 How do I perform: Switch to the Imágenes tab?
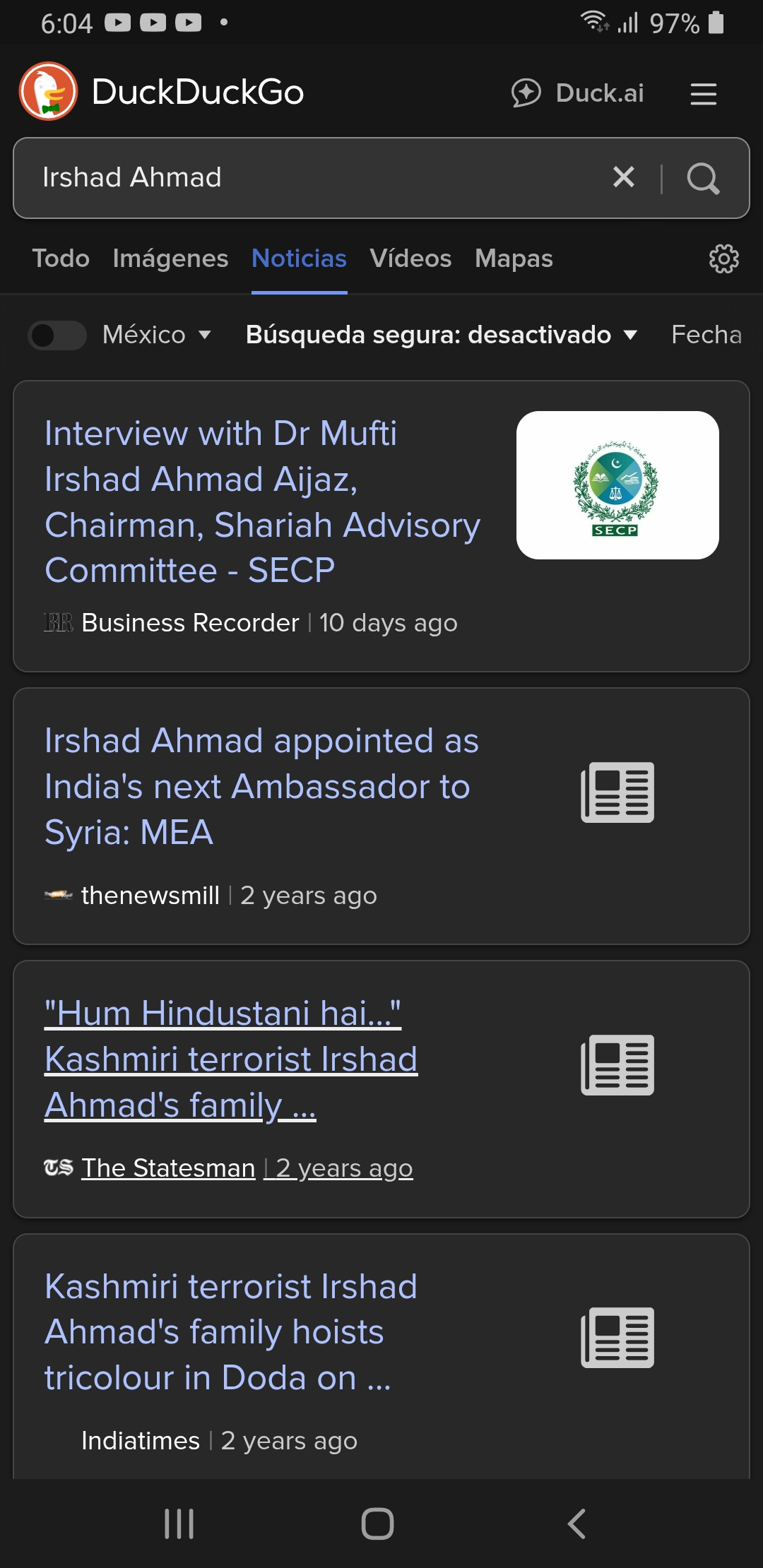coord(170,259)
